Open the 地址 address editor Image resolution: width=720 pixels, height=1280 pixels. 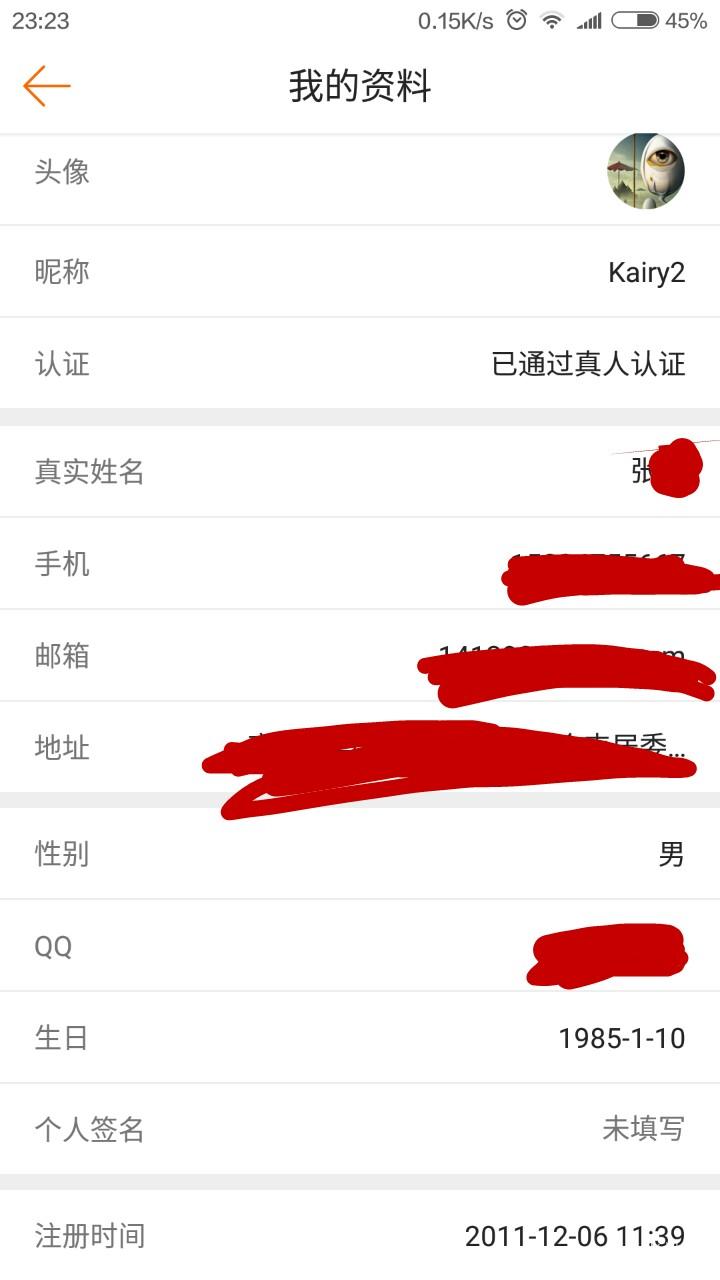(360, 747)
